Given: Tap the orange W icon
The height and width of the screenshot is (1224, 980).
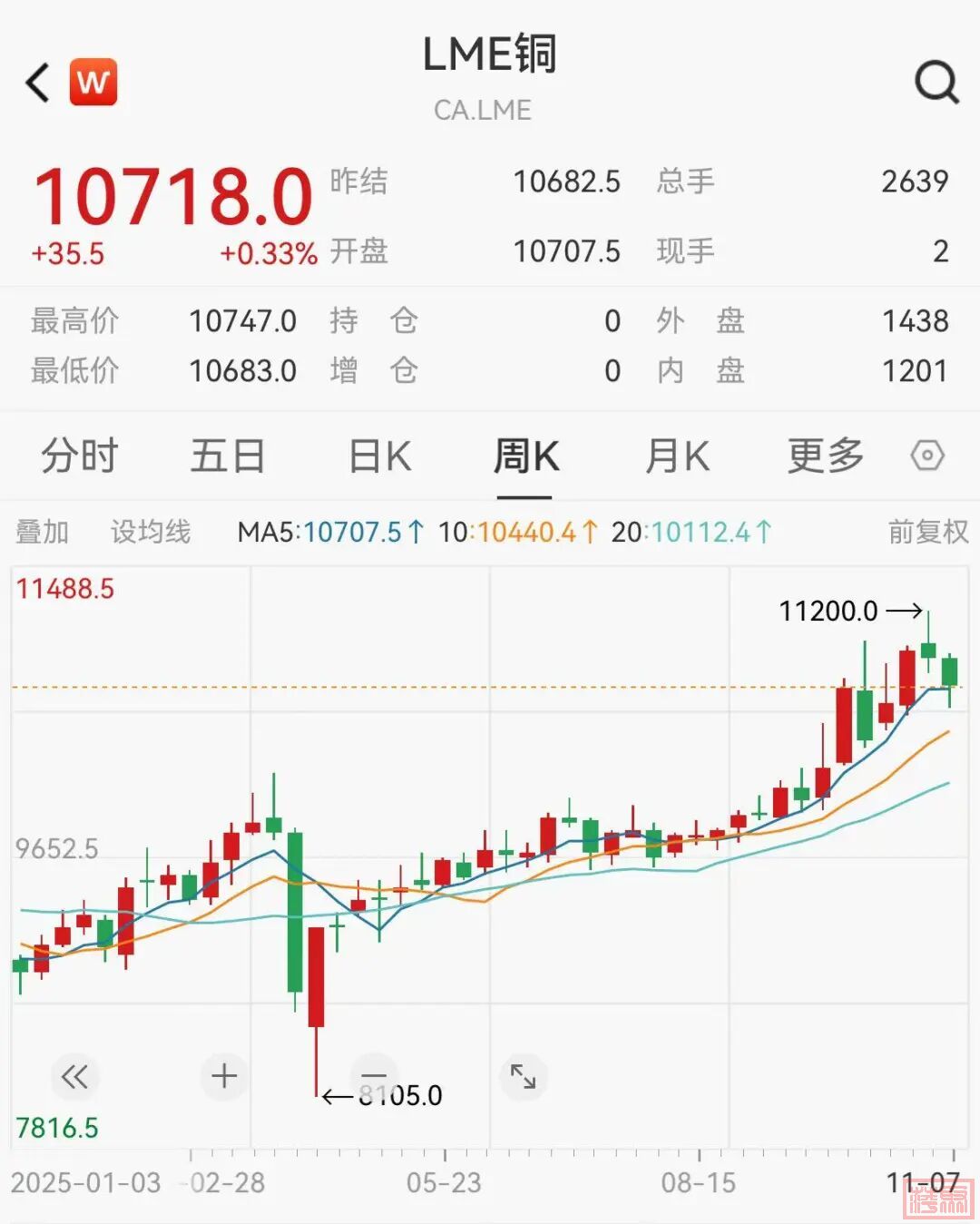Looking at the screenshot, I should (x=93, y=83).
